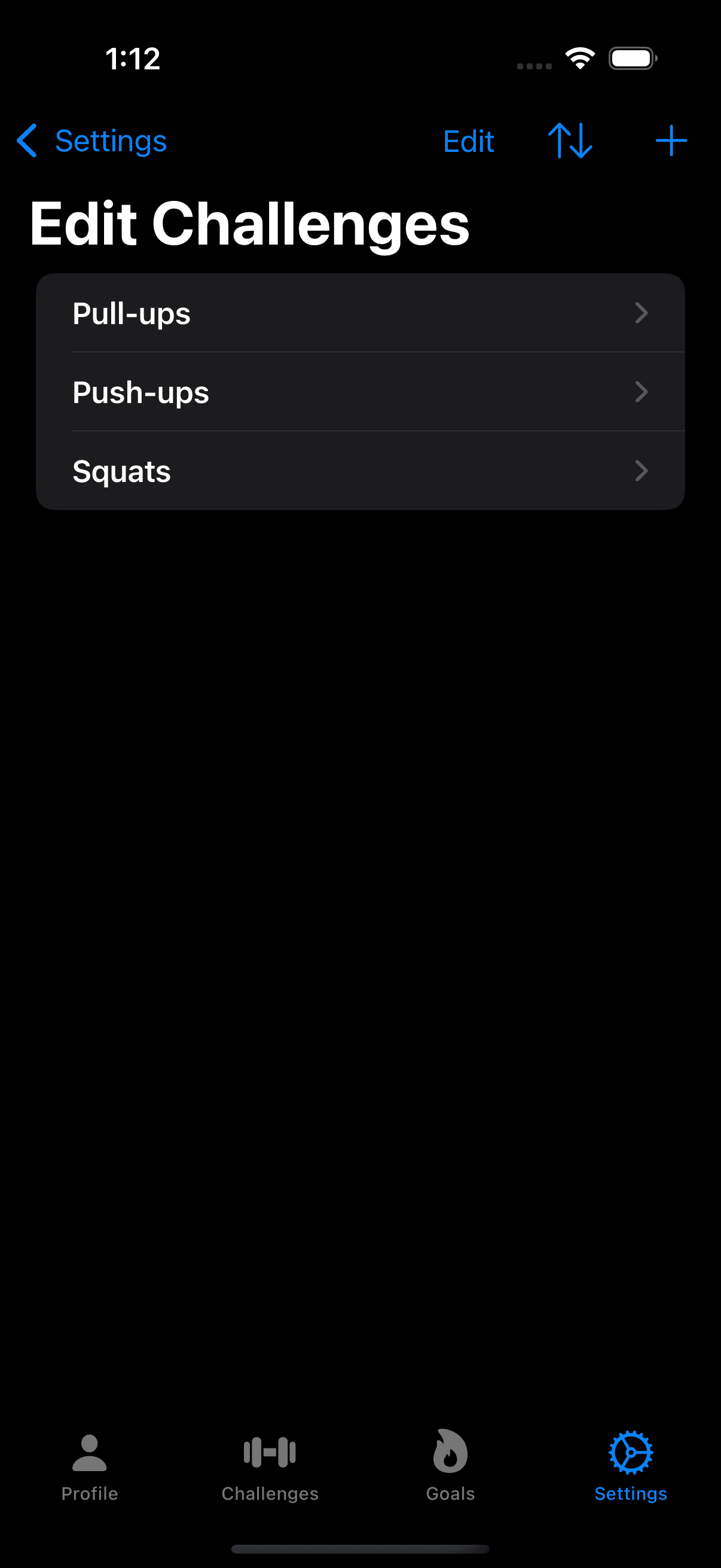This screenshot has width=721, height=1568.
Task: Tap the Edit button
Action: tap(468, 141)
